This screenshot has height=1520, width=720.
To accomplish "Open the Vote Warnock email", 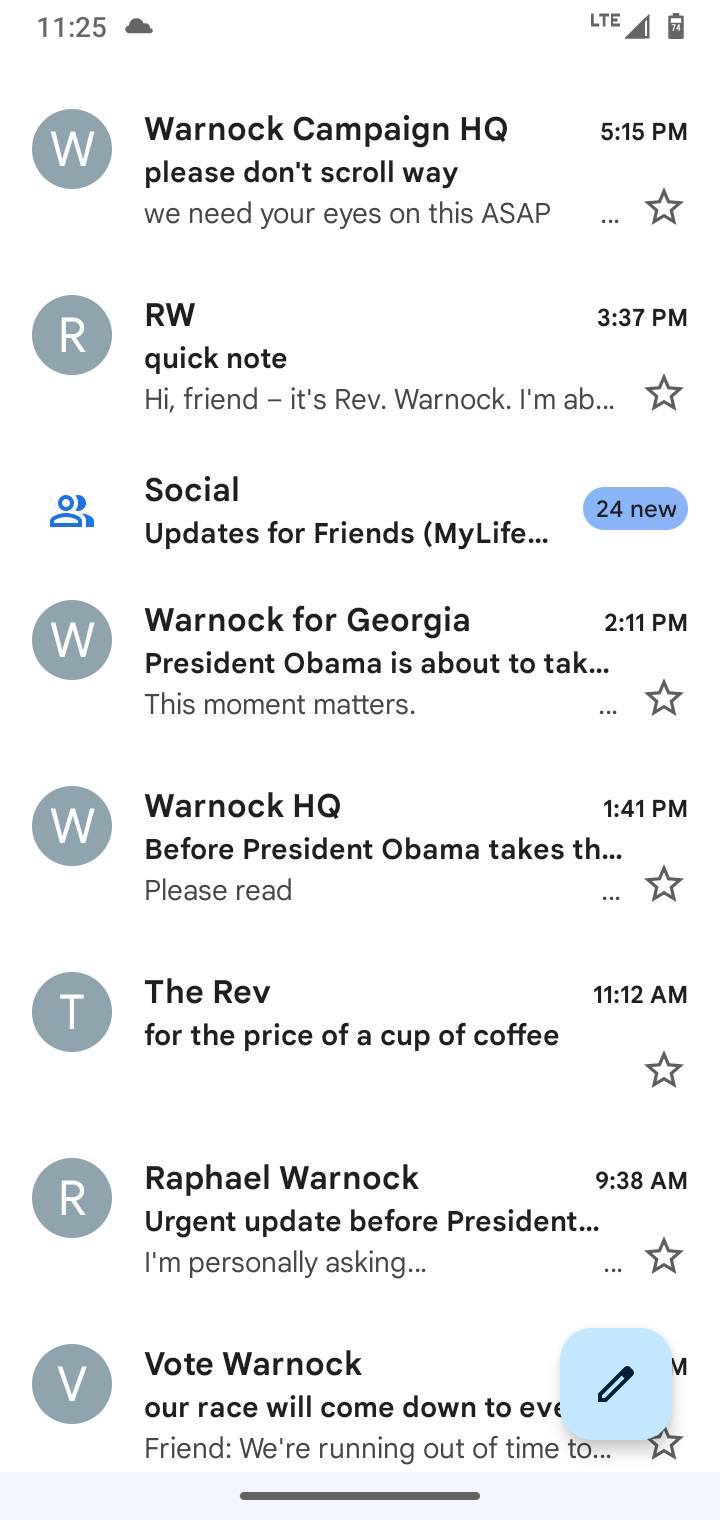I will (x=300, y=1404).
